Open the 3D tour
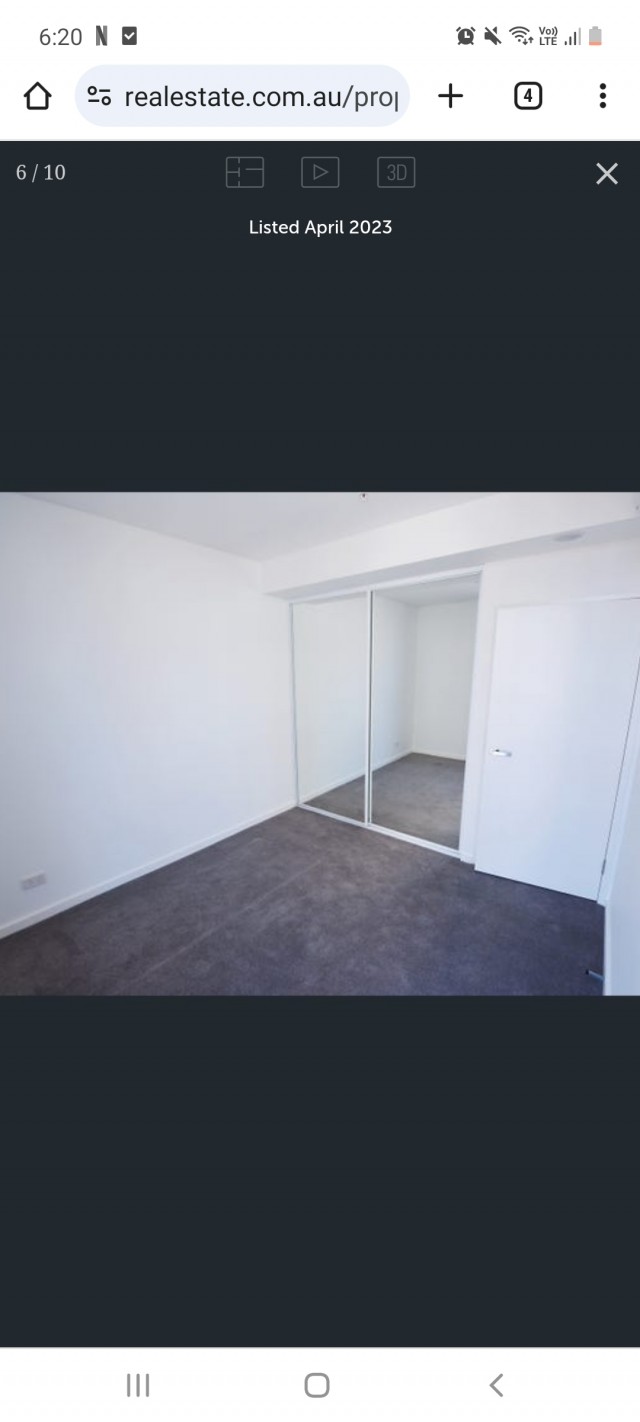Image resolution: width=640 pixels, height=1422 pixels. pyautogui.click(x=396, y=173)
